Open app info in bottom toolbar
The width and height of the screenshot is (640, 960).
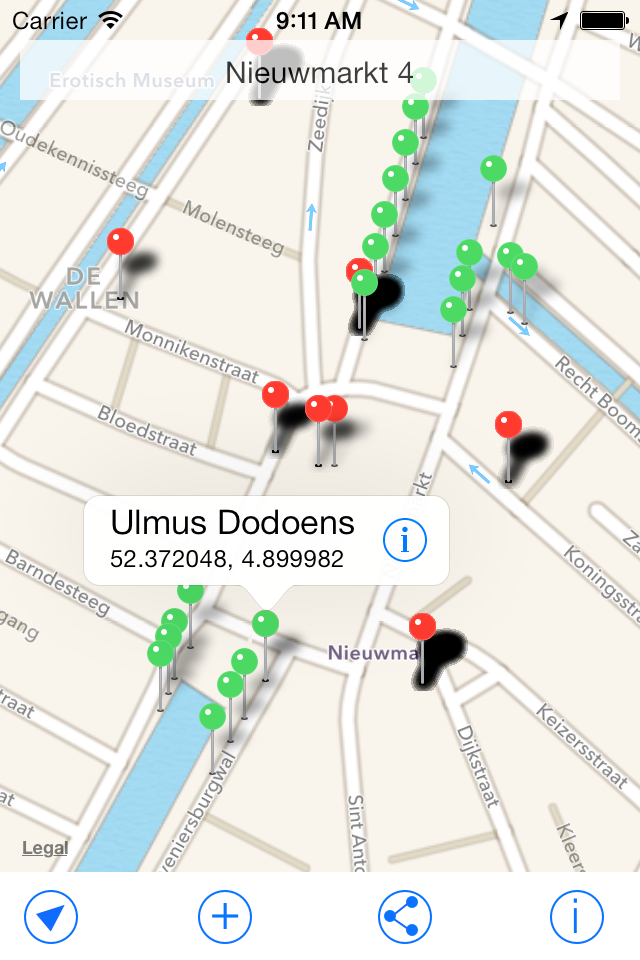pyautogui.click(x=578, y=916)
